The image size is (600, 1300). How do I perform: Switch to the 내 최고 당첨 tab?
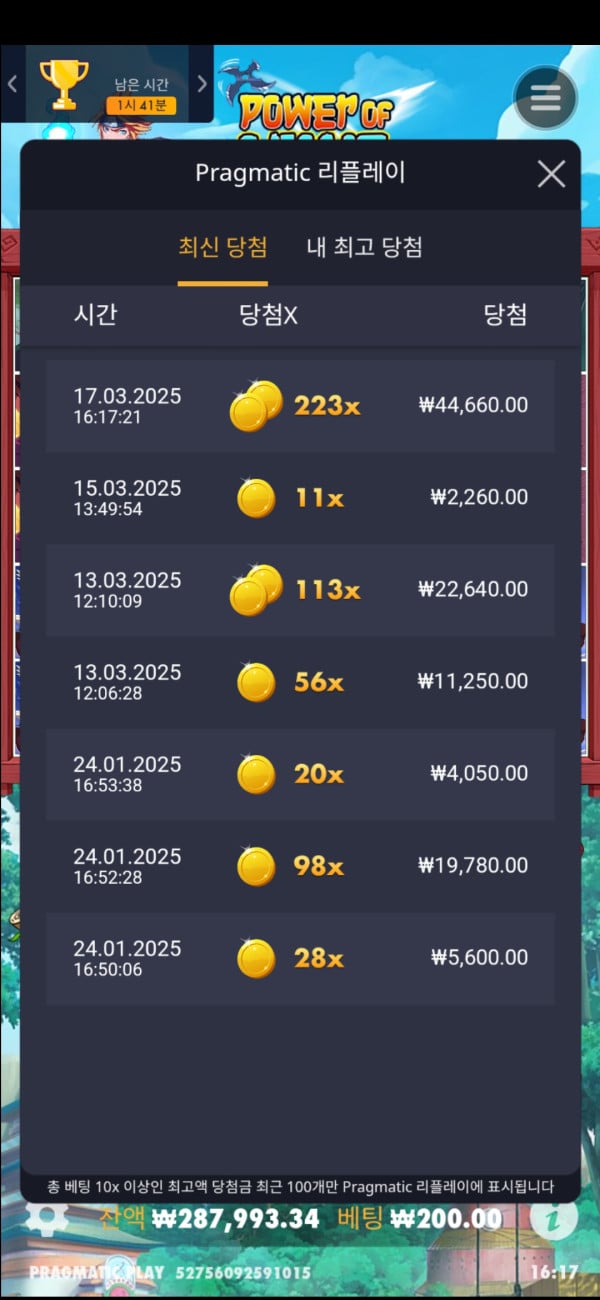[364, 248]
